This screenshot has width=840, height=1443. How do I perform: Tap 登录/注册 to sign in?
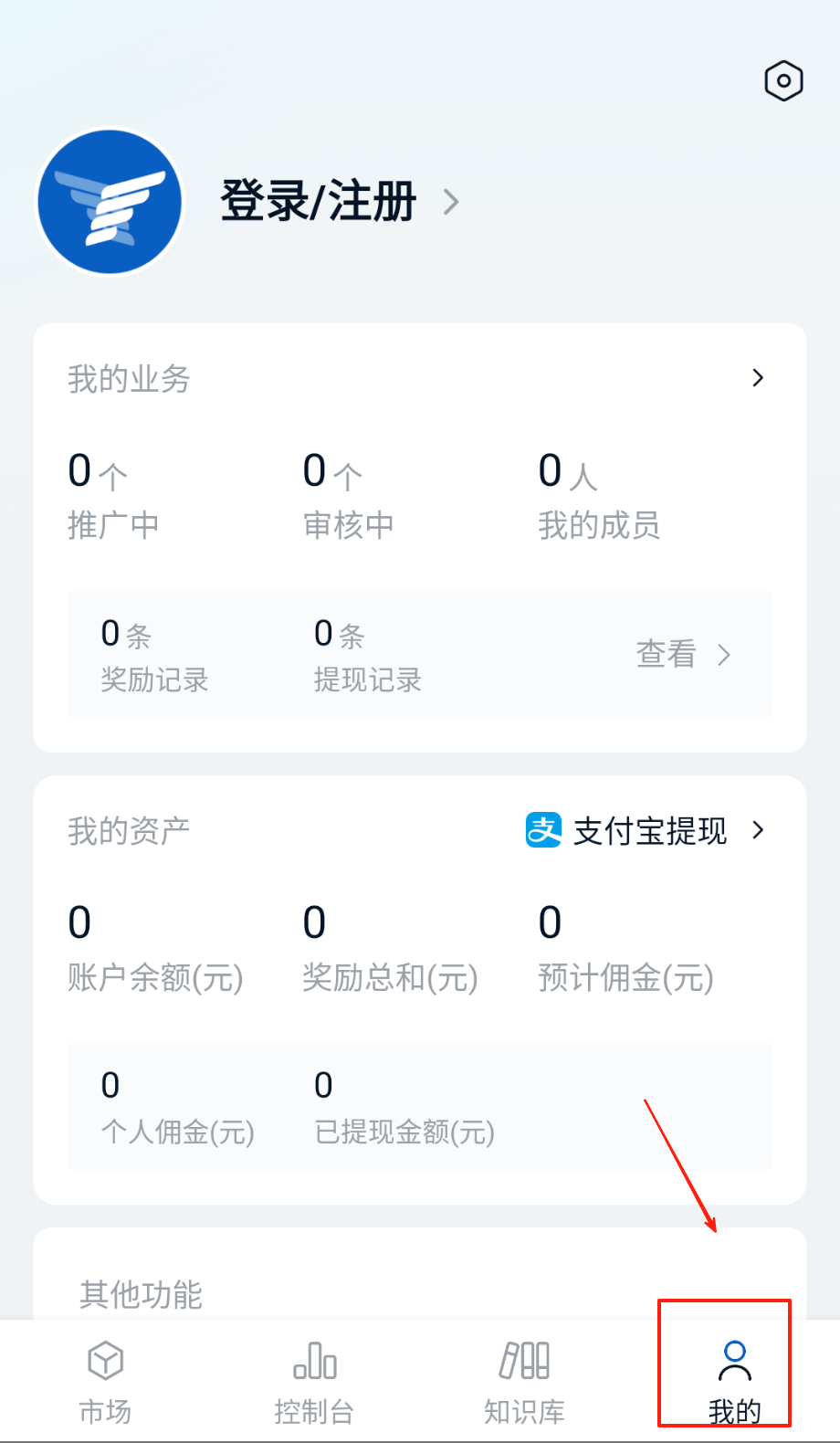(x=319, y=201)
